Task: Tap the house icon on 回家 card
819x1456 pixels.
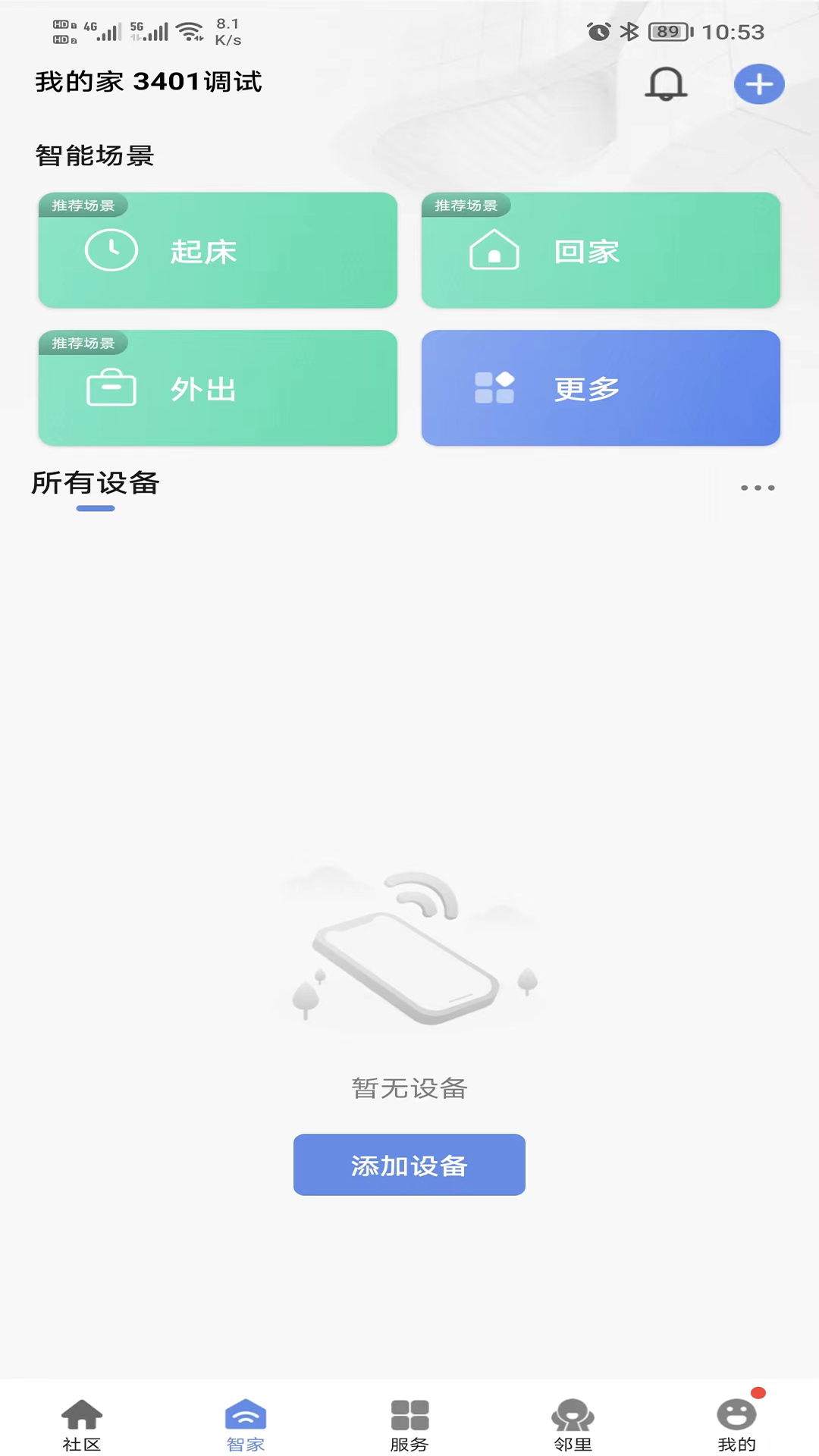Action: pos(494,249)
